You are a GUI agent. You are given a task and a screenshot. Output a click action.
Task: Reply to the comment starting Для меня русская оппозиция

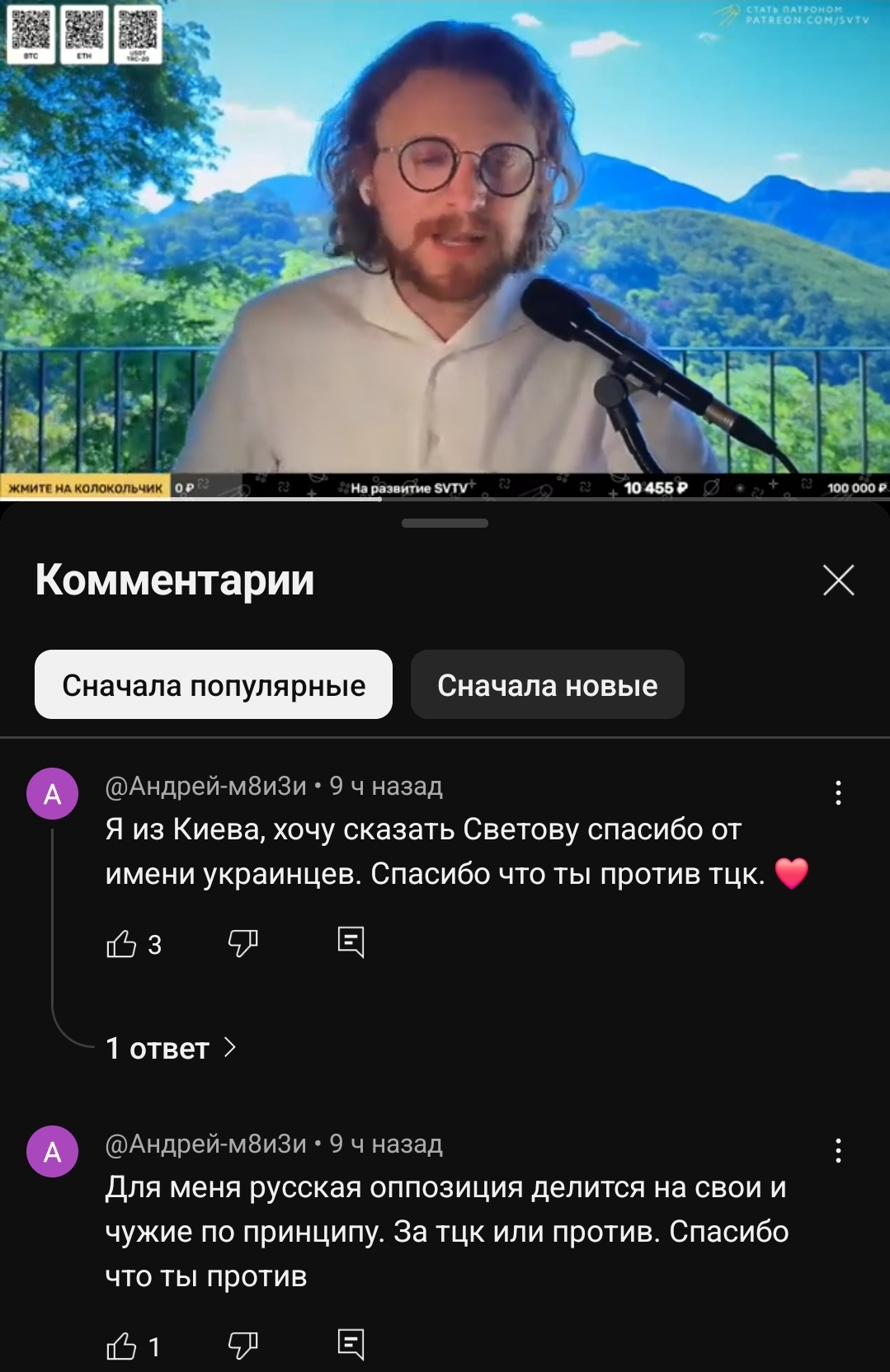(x=351, y=1345)
